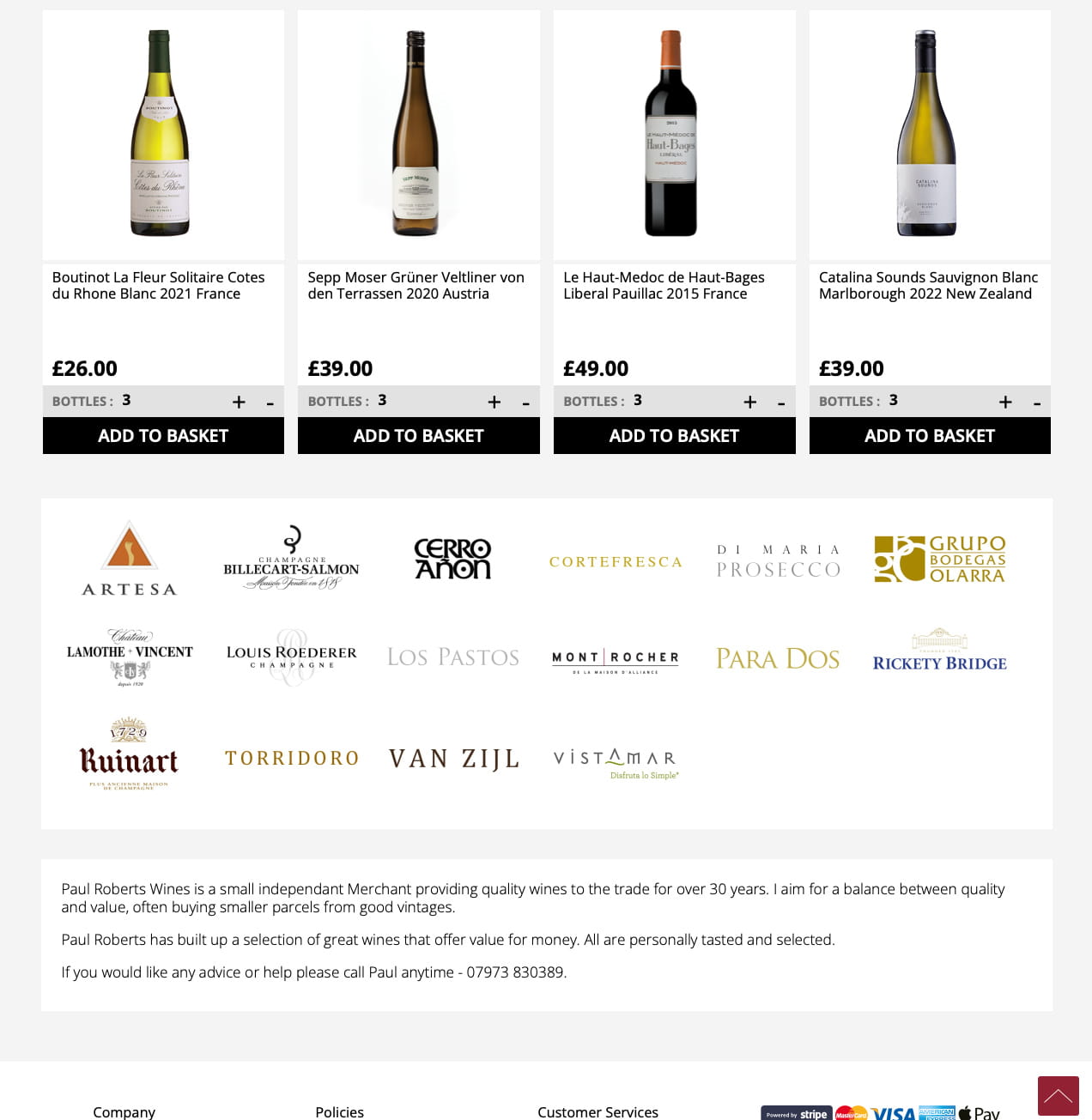
Task: Add Catalina Sounds Sauvignon Blanc to basket
Action: [930, 436]
